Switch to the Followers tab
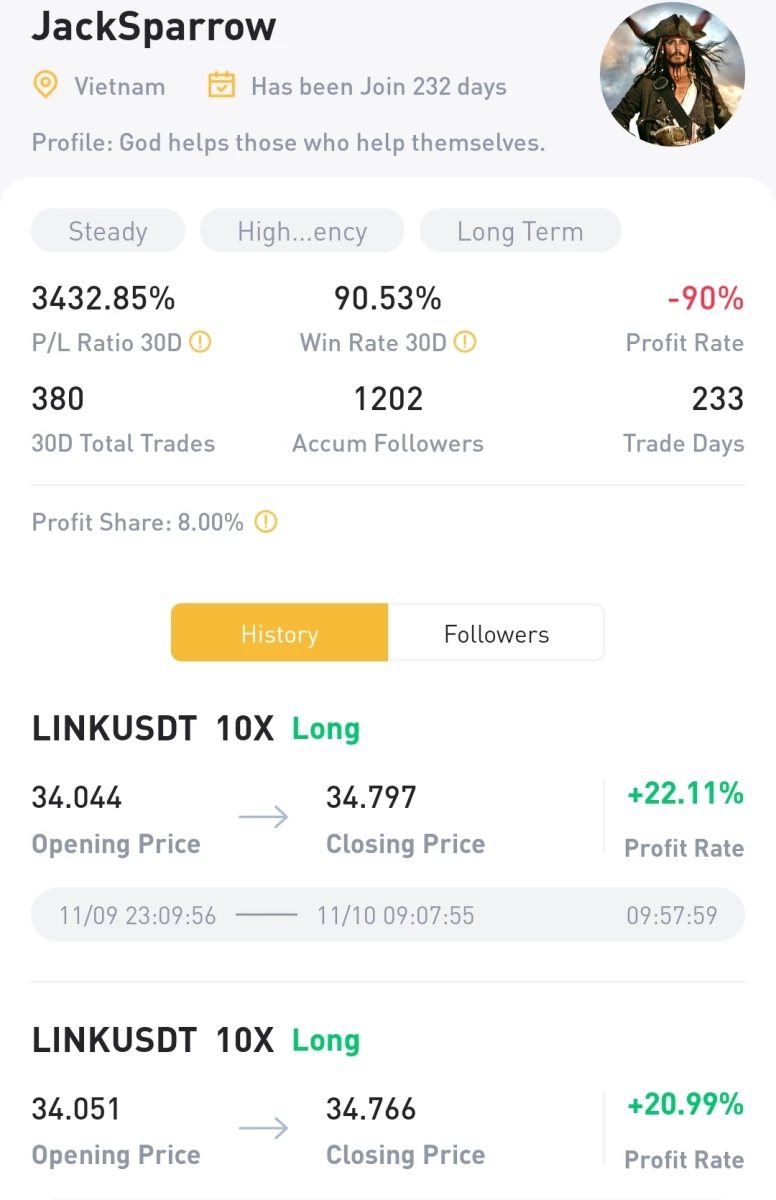The width and height of the screenshot is (776, 1200). click(496, 633)
